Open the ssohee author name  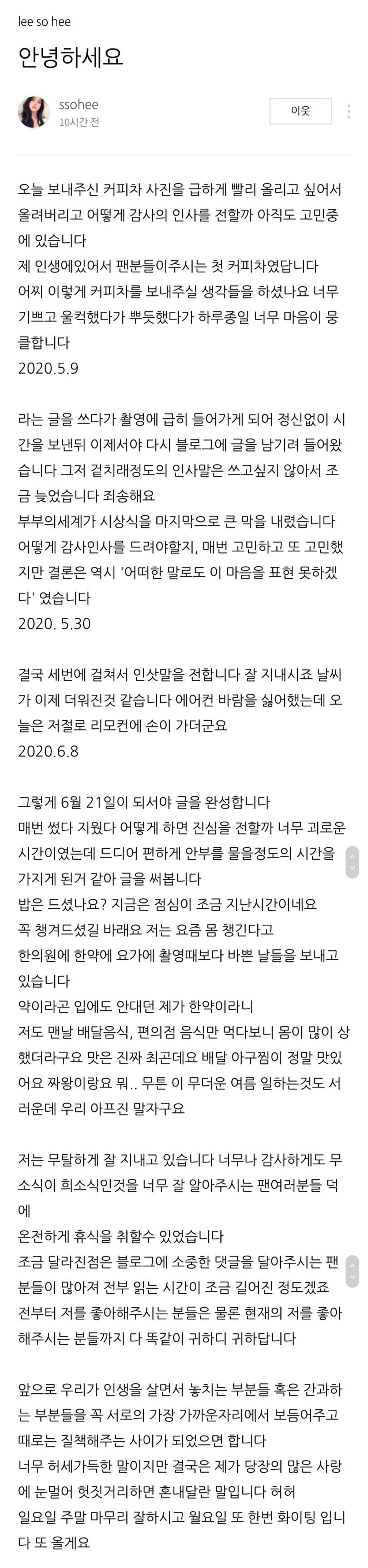tap(78, 105)
